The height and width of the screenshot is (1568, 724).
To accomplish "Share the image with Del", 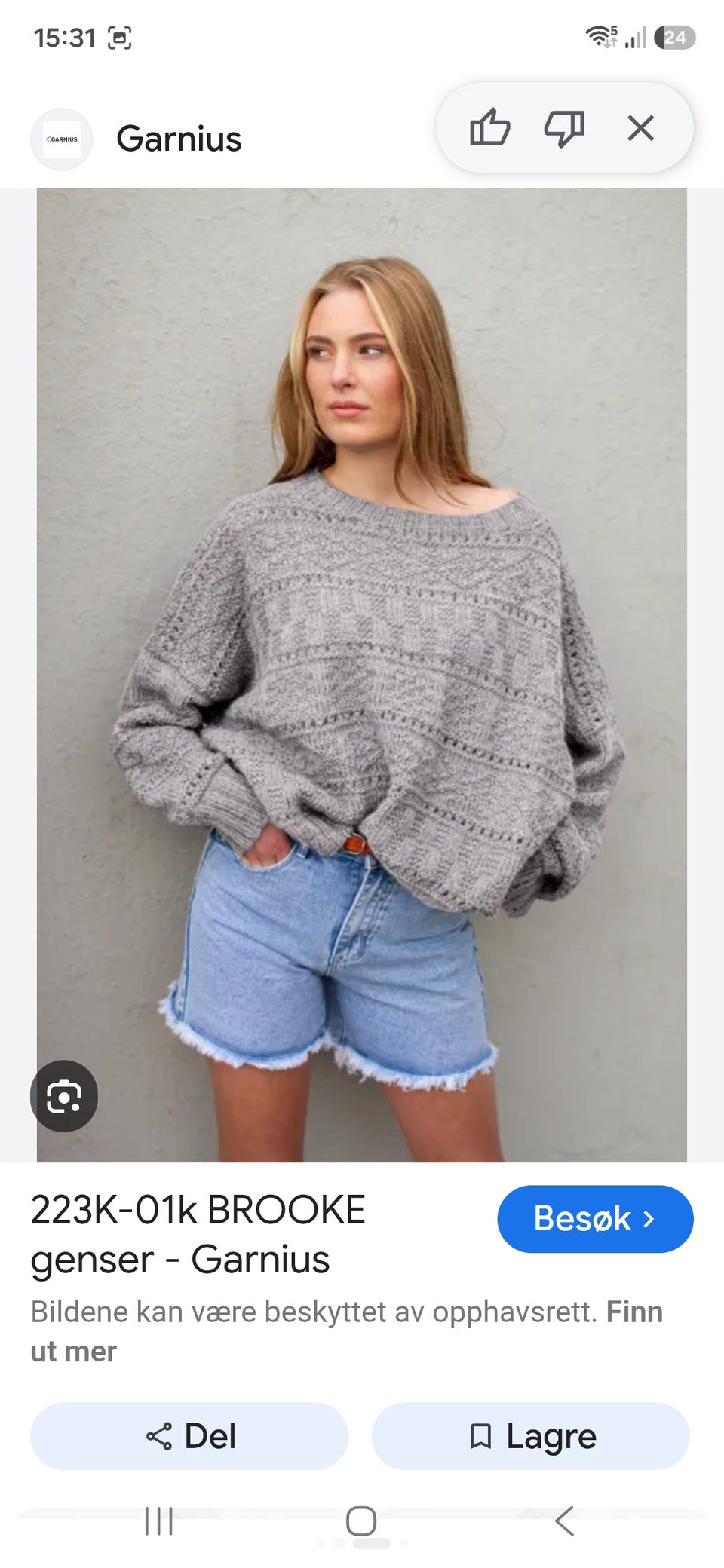I will tap(189, 1436).
